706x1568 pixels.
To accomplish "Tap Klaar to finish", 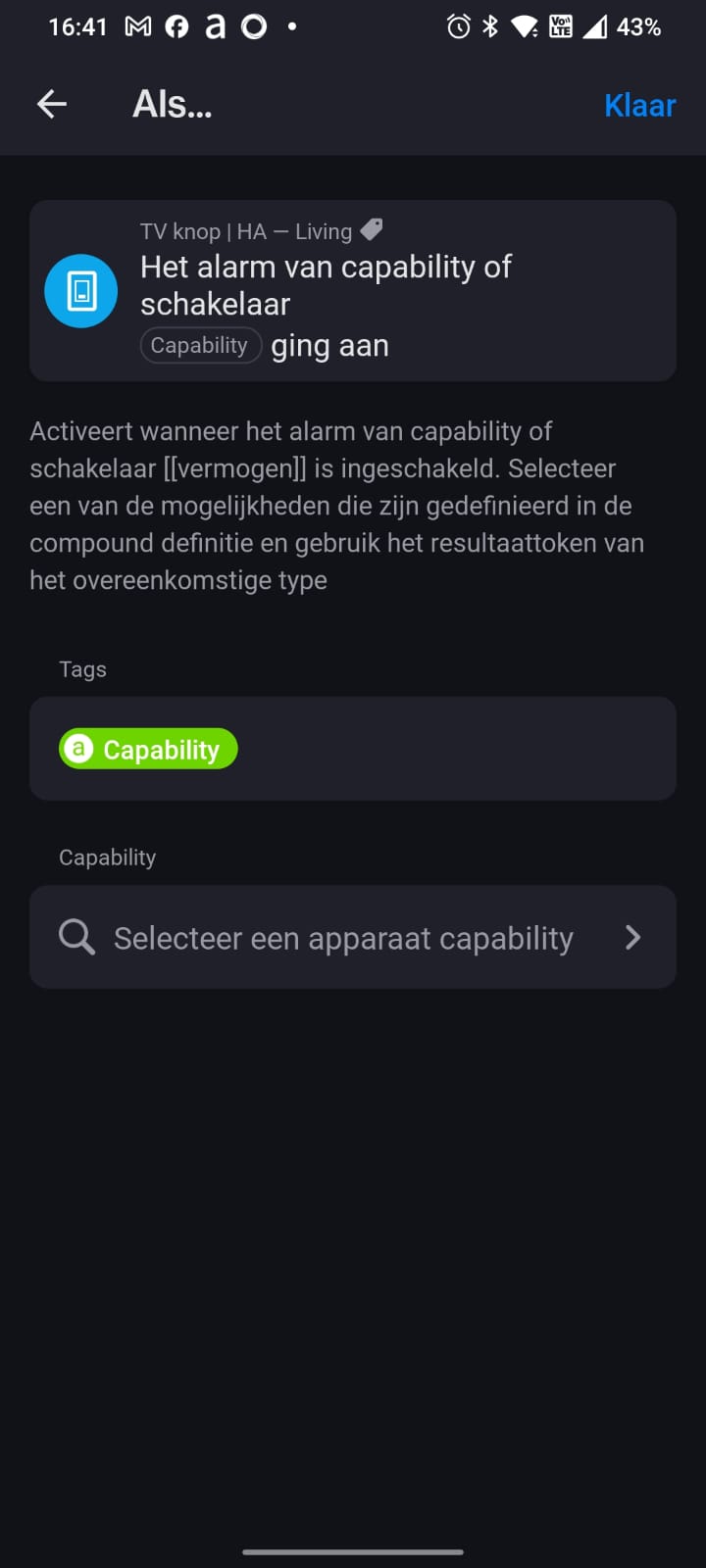I will (639, 105).
